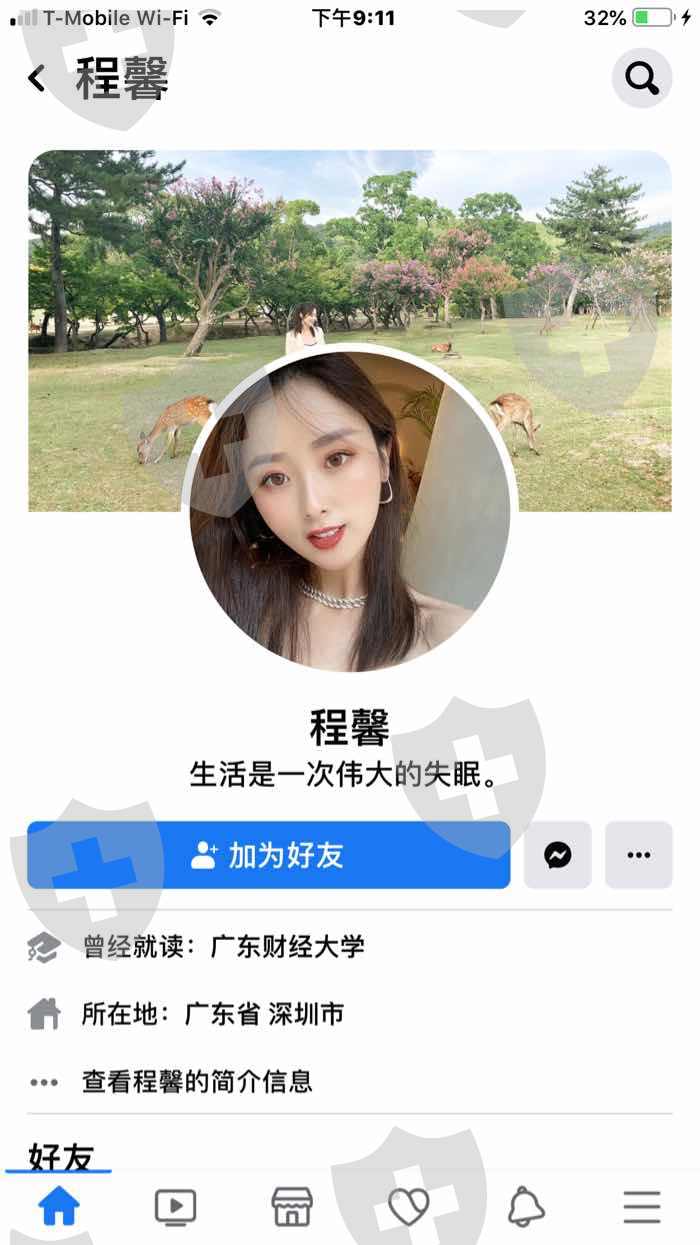Switch to the Home tab
The height and width of the screenshot is (1245, 700).
click(58, 1207)
